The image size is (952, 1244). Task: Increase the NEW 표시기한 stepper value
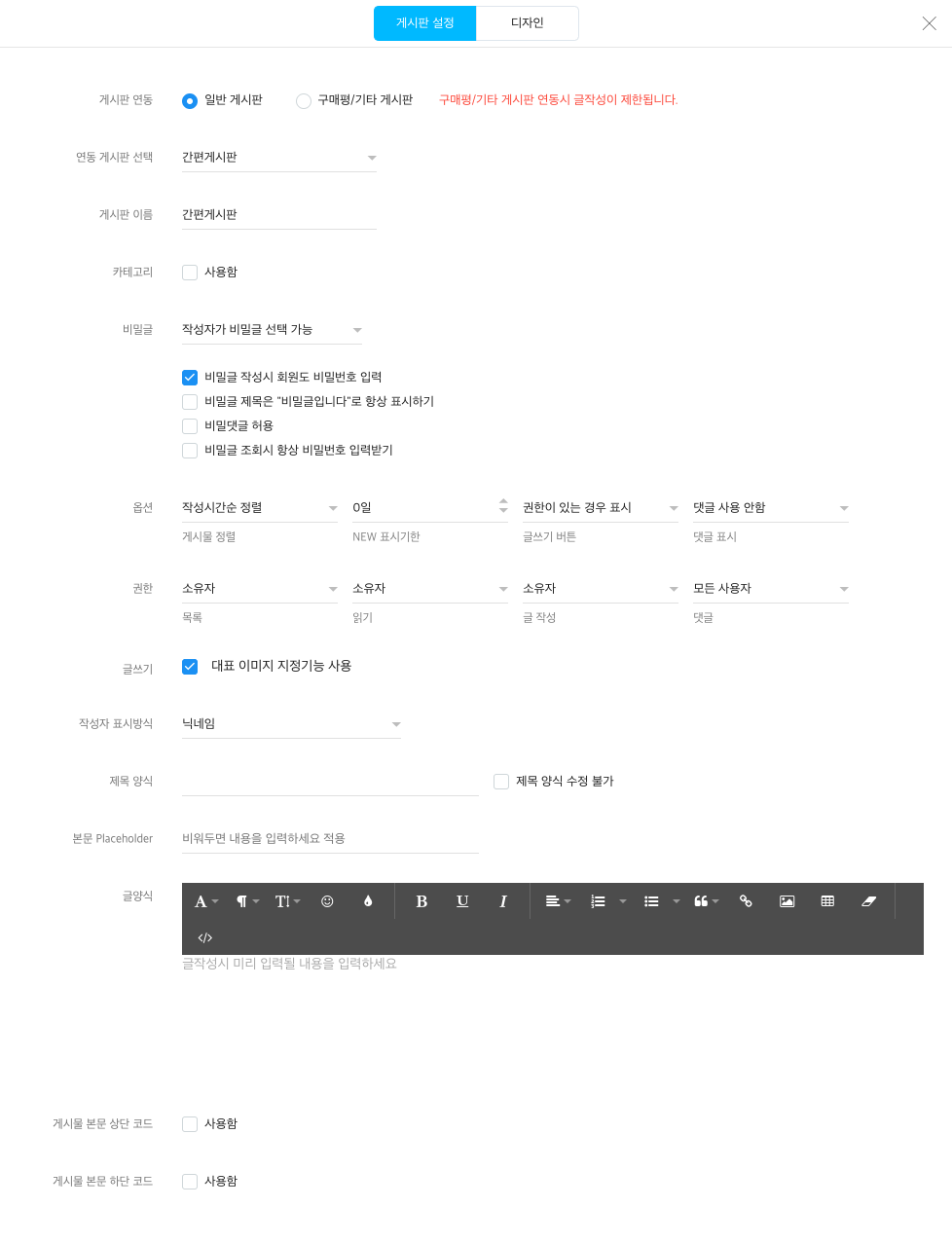click(503, 501)
